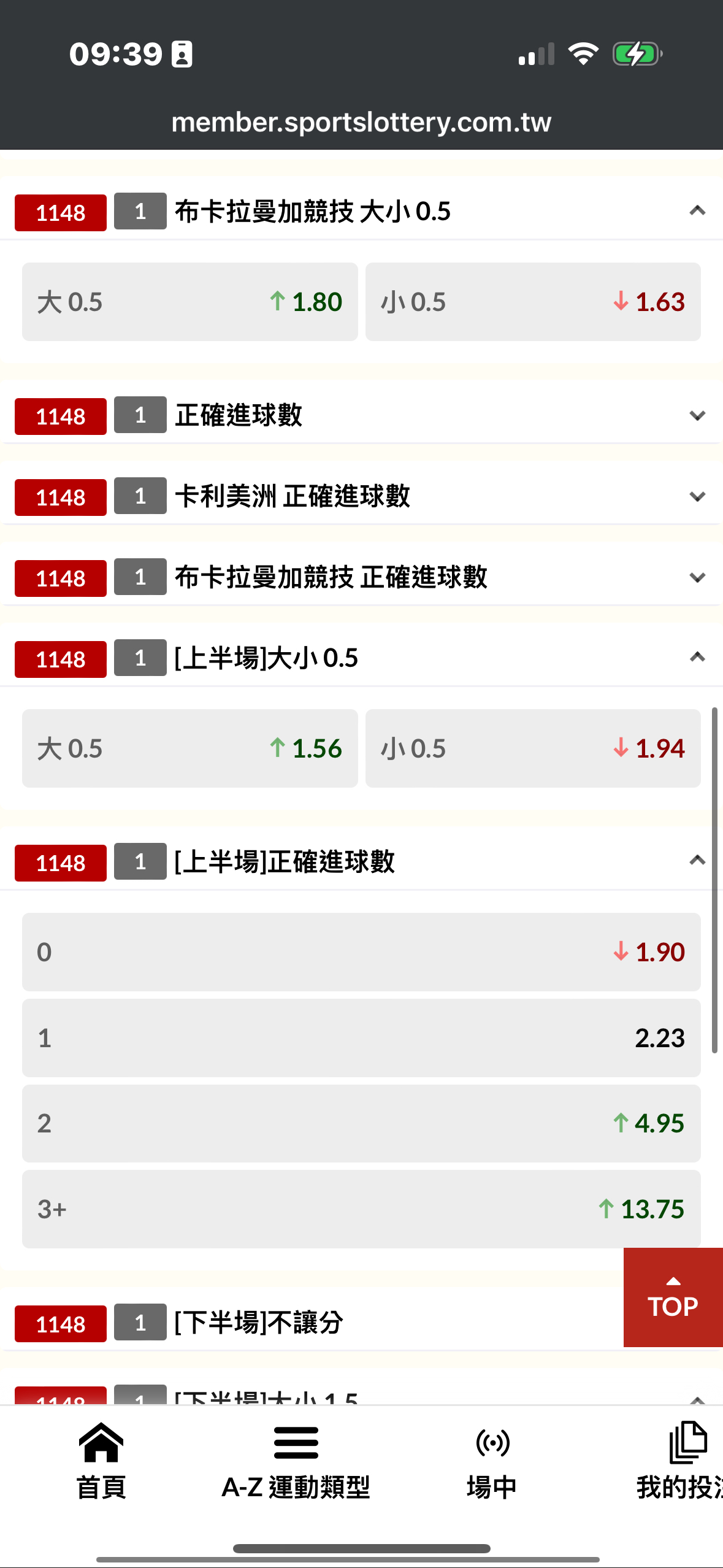Expand 布卡拉曼加競技 正確進球數 market

click(x=697, y=577)
